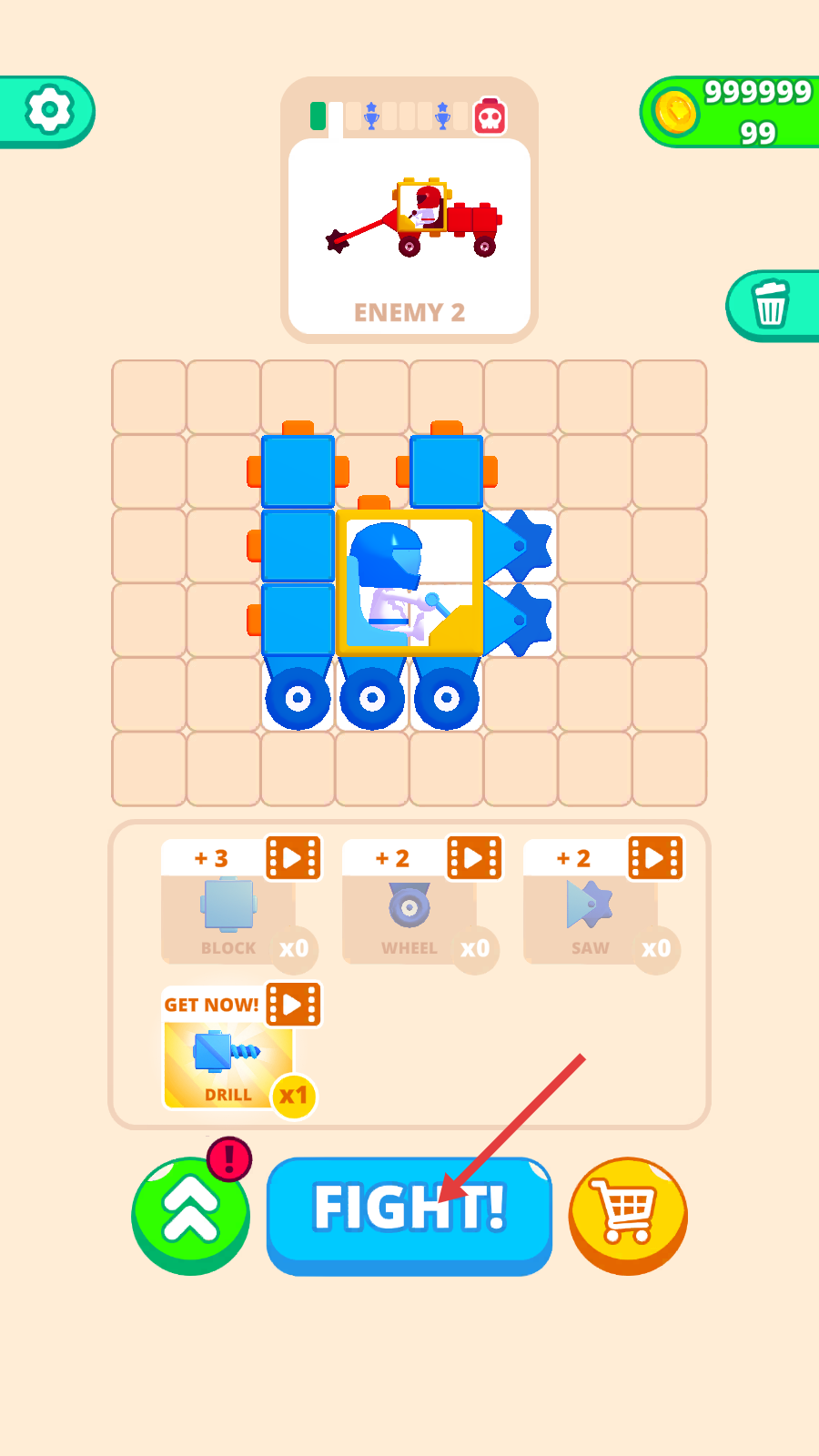Open the green upgrade arrows button

190,1215
